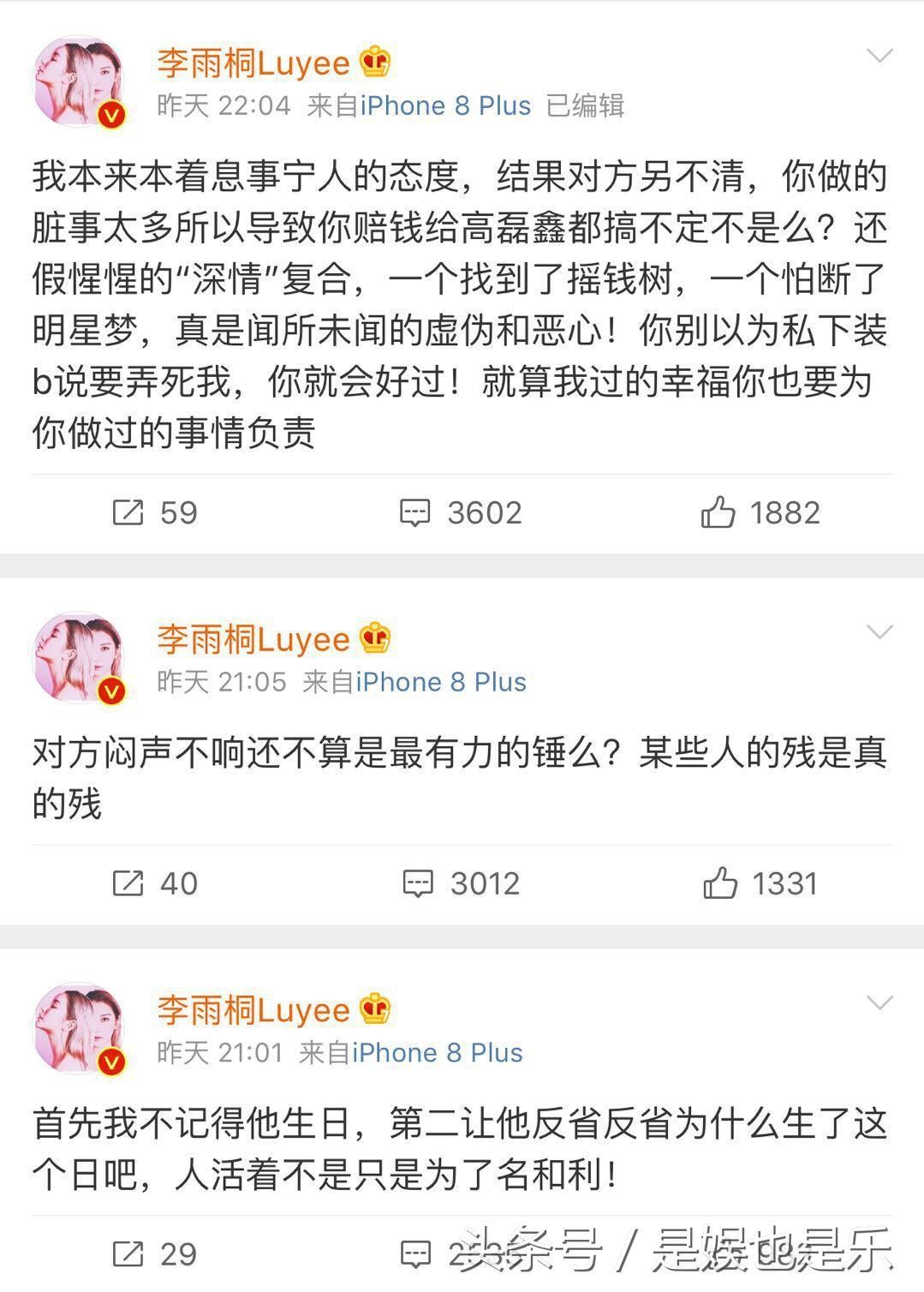Expand the chevron menu on the 21:01 post
Screen dimensions: 924x1292
[x=879, y=1002]
